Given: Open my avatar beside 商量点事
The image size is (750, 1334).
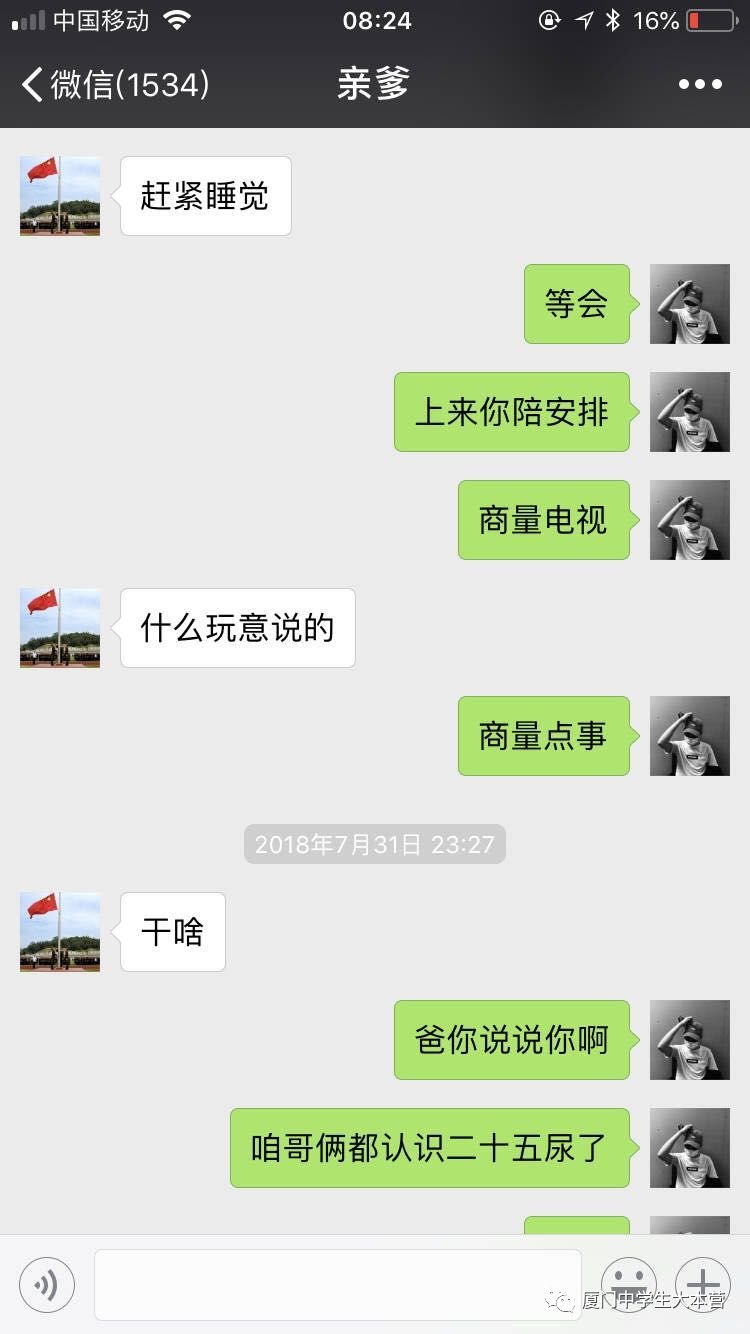Looking at the screenshot, I should (690, 736).
